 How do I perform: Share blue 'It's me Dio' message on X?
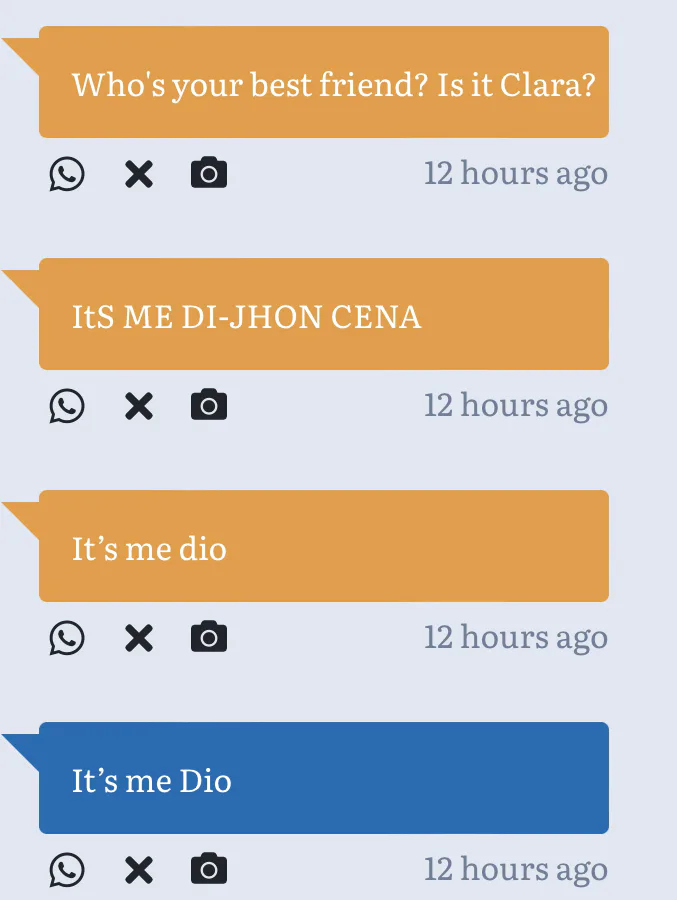click(x=139, y=870)
